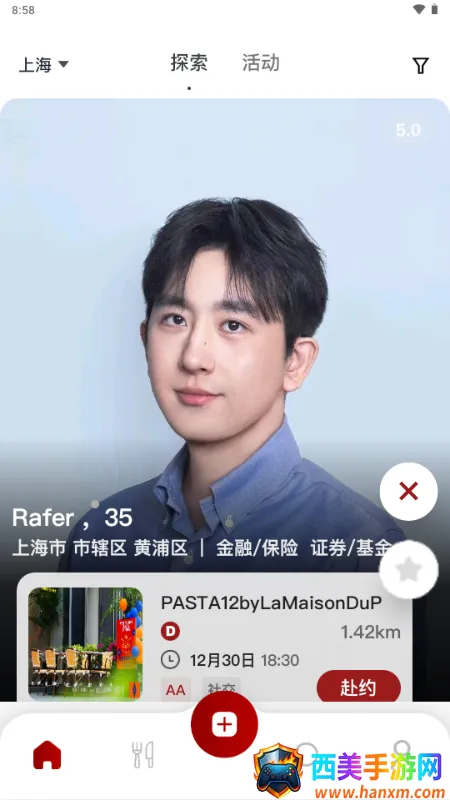
Task: Favorite this profile with the star
Action: [409, 569]
